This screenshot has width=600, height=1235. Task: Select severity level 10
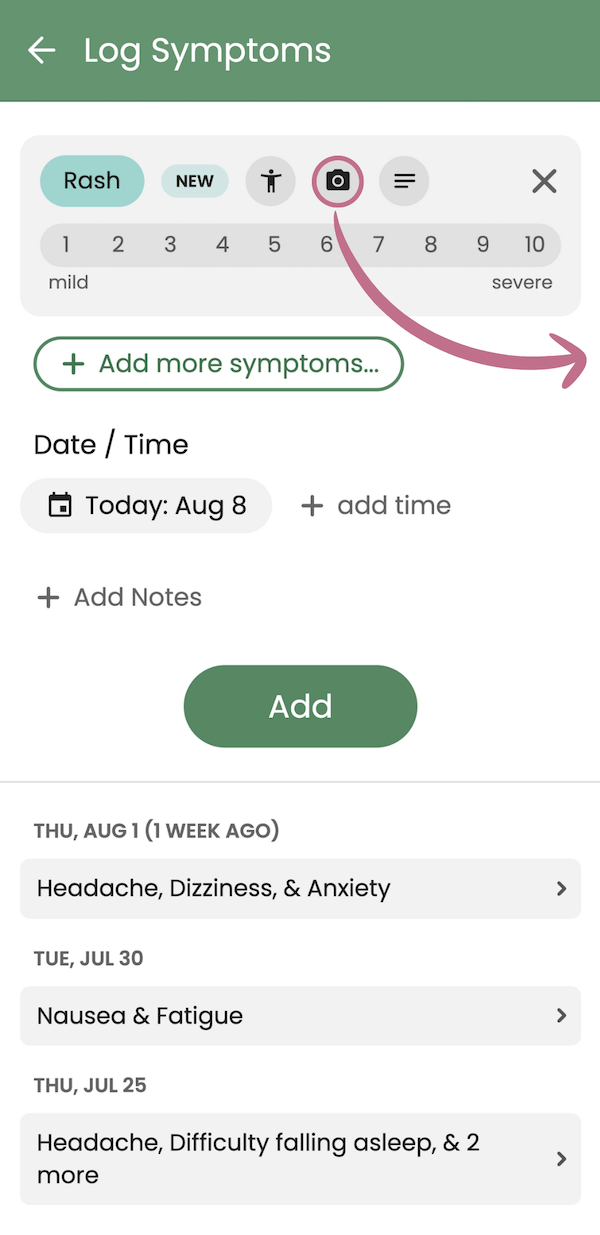[534, 245]
